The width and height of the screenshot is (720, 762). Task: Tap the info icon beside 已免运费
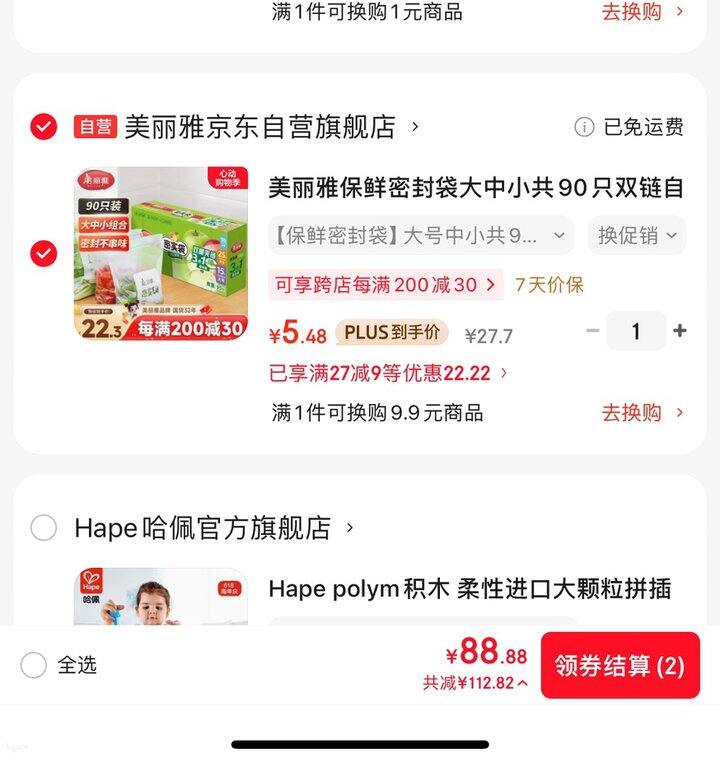(x=584, y=127)
